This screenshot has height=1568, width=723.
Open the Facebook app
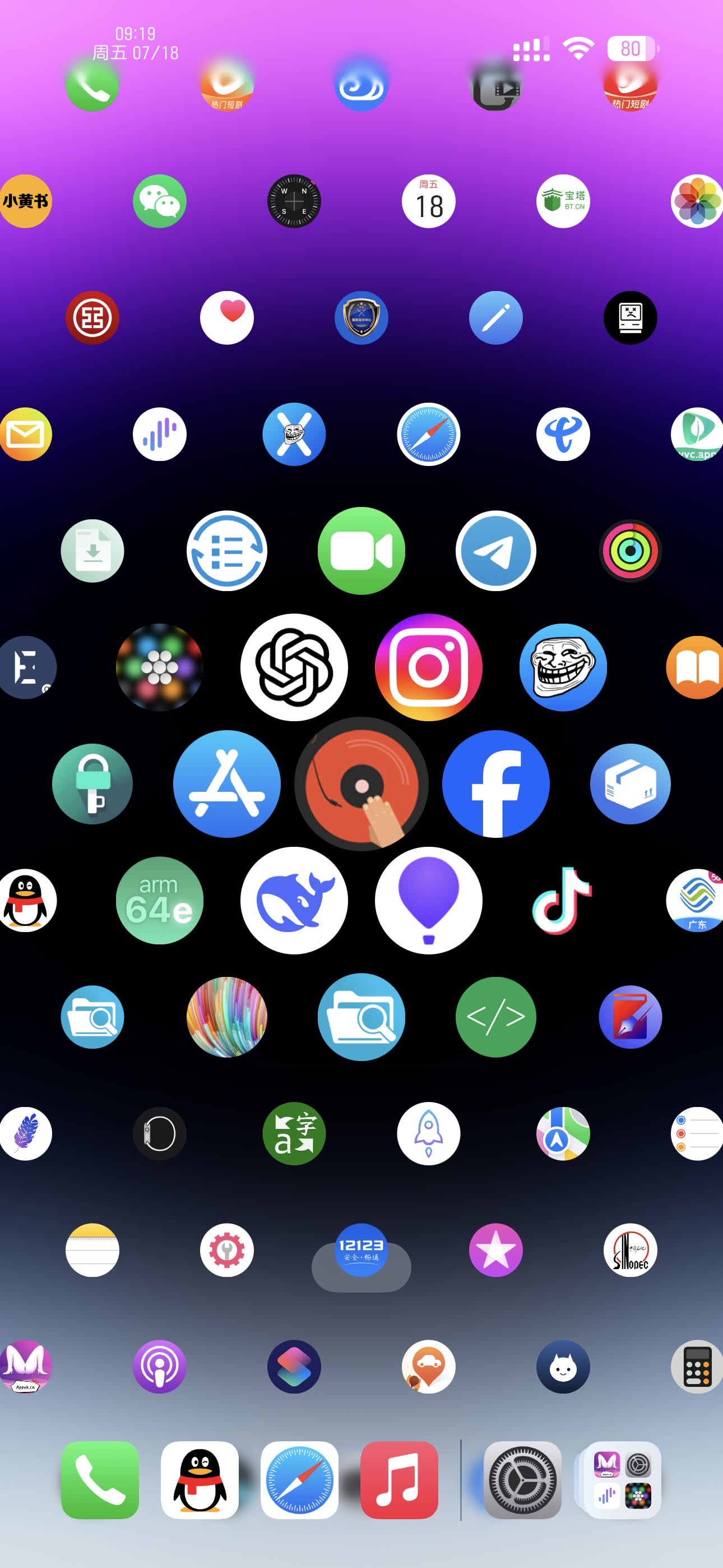(495, 784)
